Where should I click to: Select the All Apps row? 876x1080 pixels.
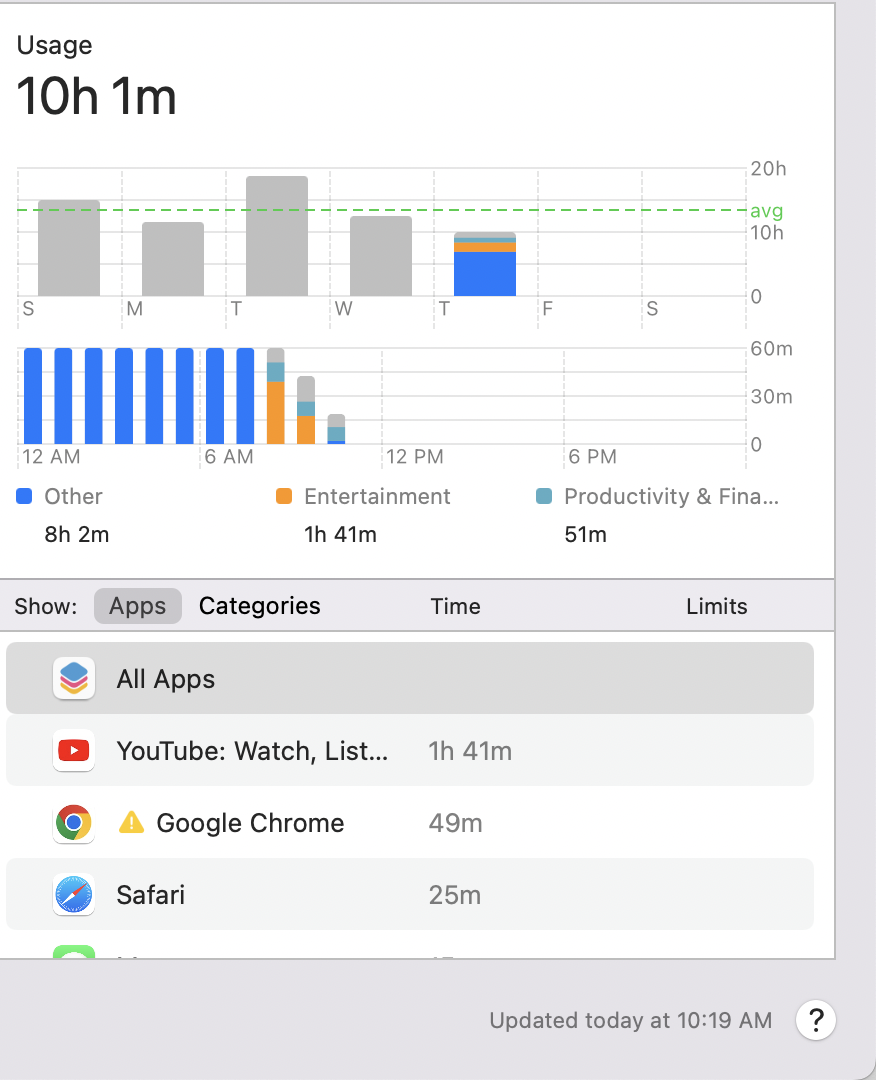(x=409, y=679)
